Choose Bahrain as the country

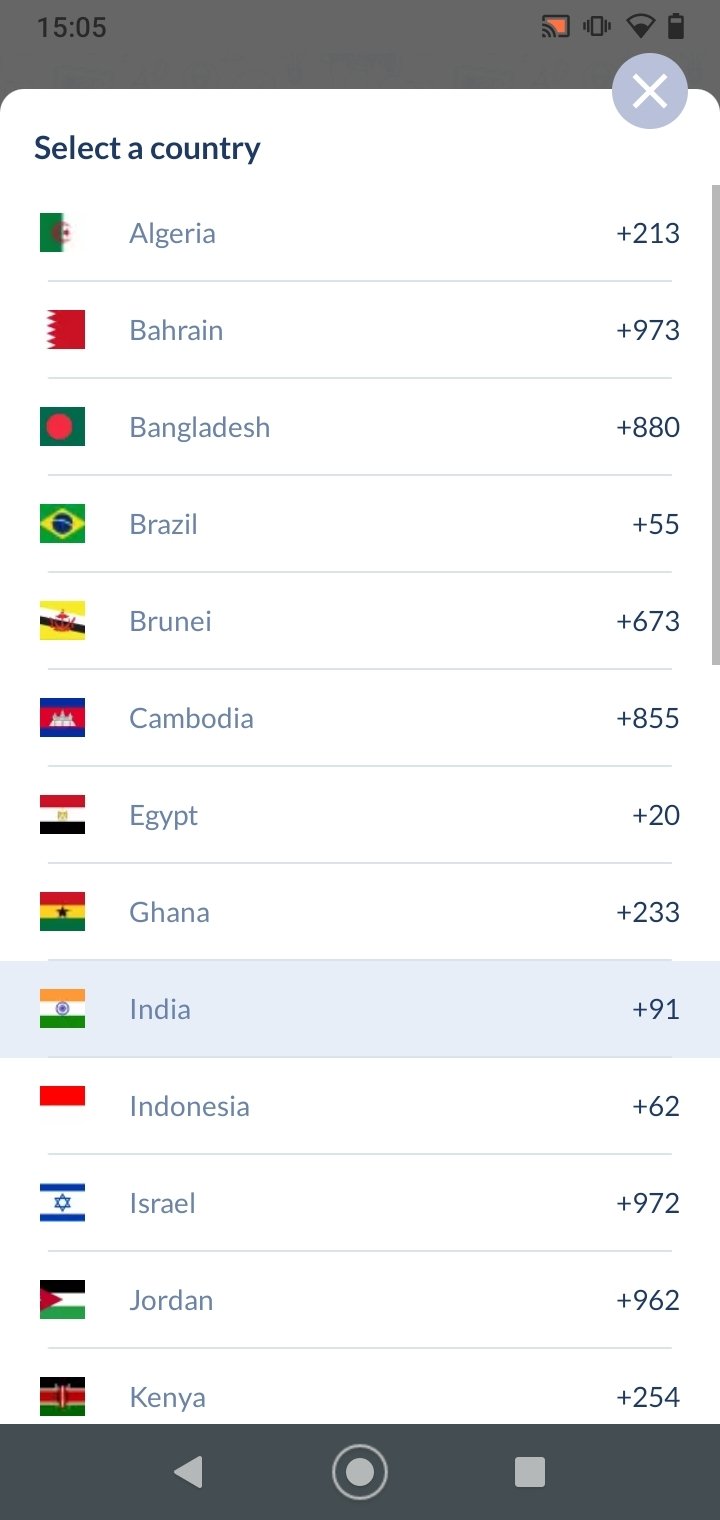tap(360, 330)
